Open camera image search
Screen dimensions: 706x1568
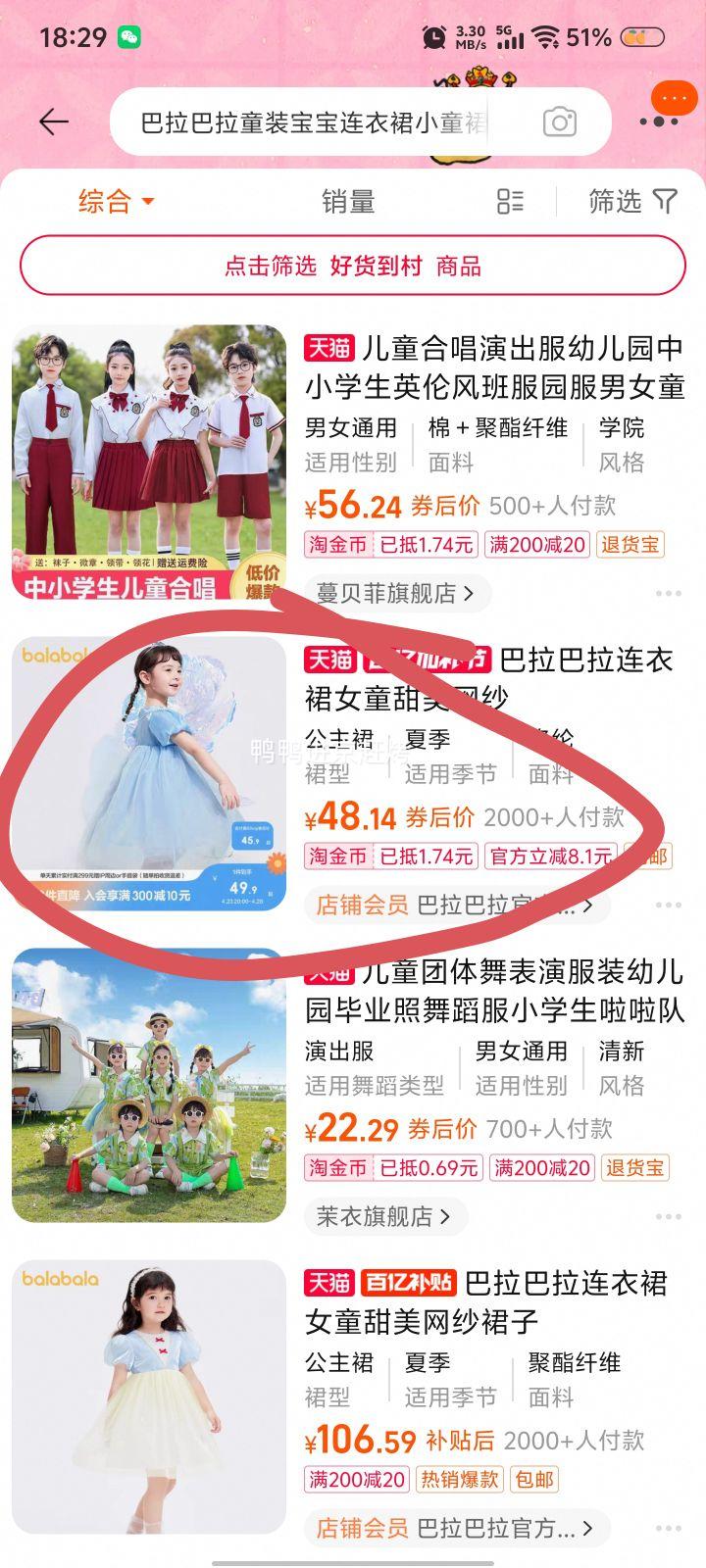click(560, 122)
